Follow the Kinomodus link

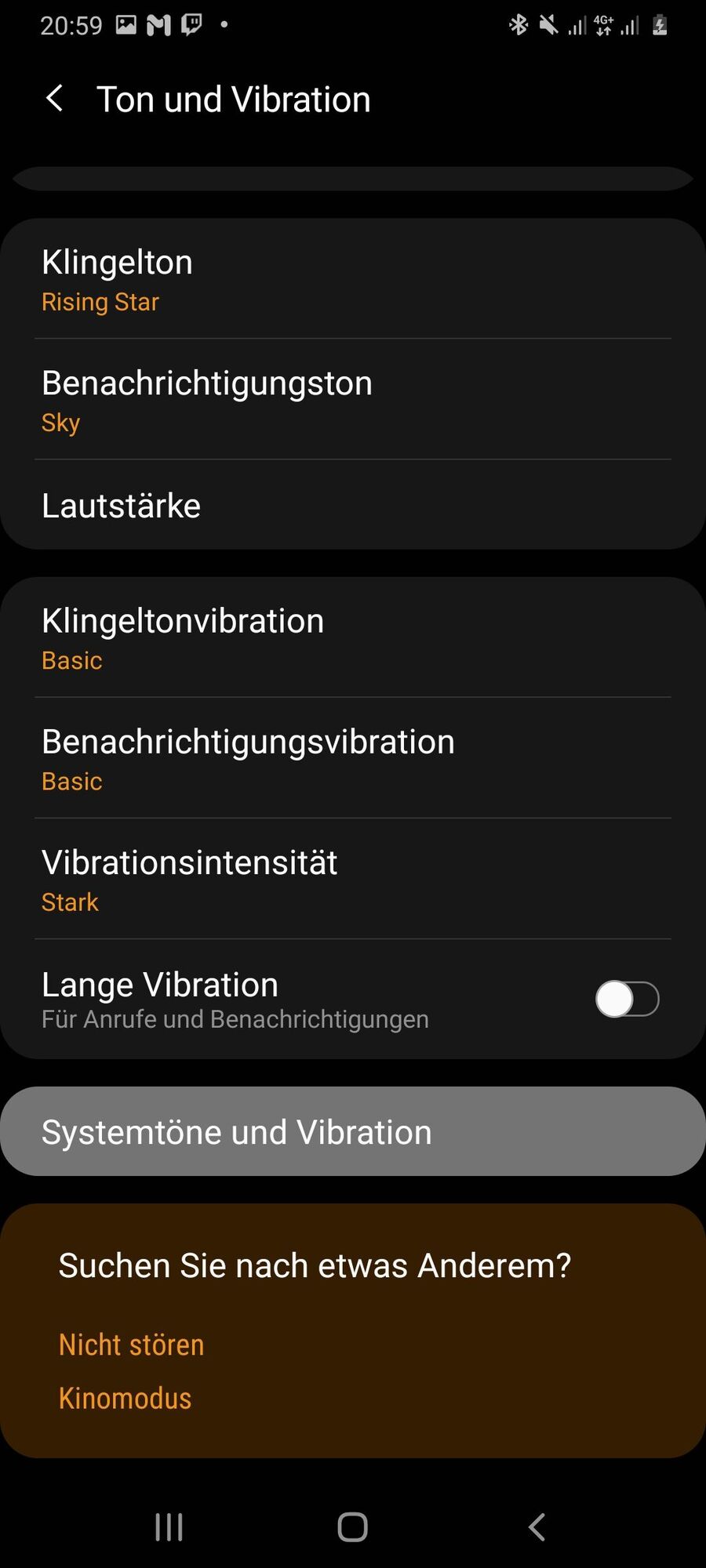pyautogui.click(x=126, y=1399)
